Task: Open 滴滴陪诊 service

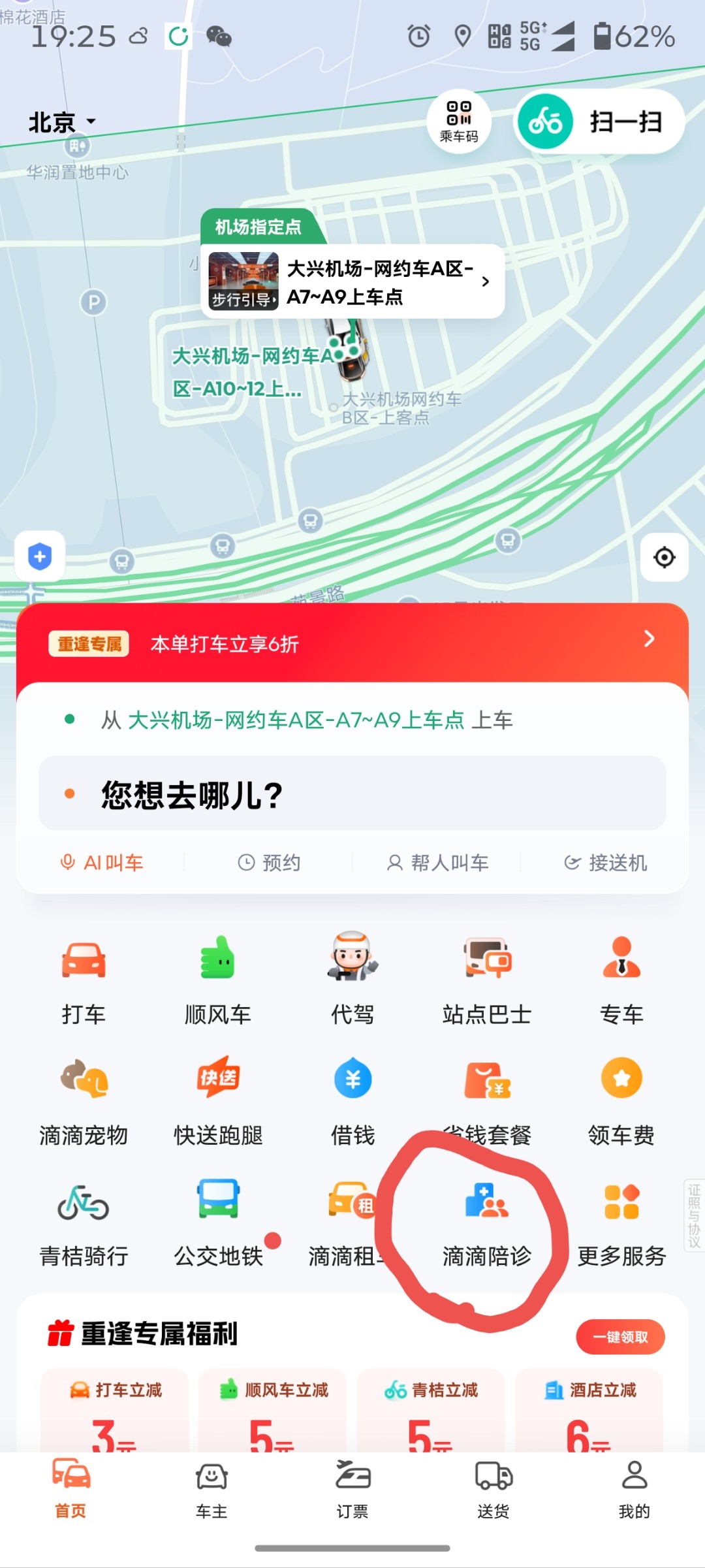Action: (487, 1226)
